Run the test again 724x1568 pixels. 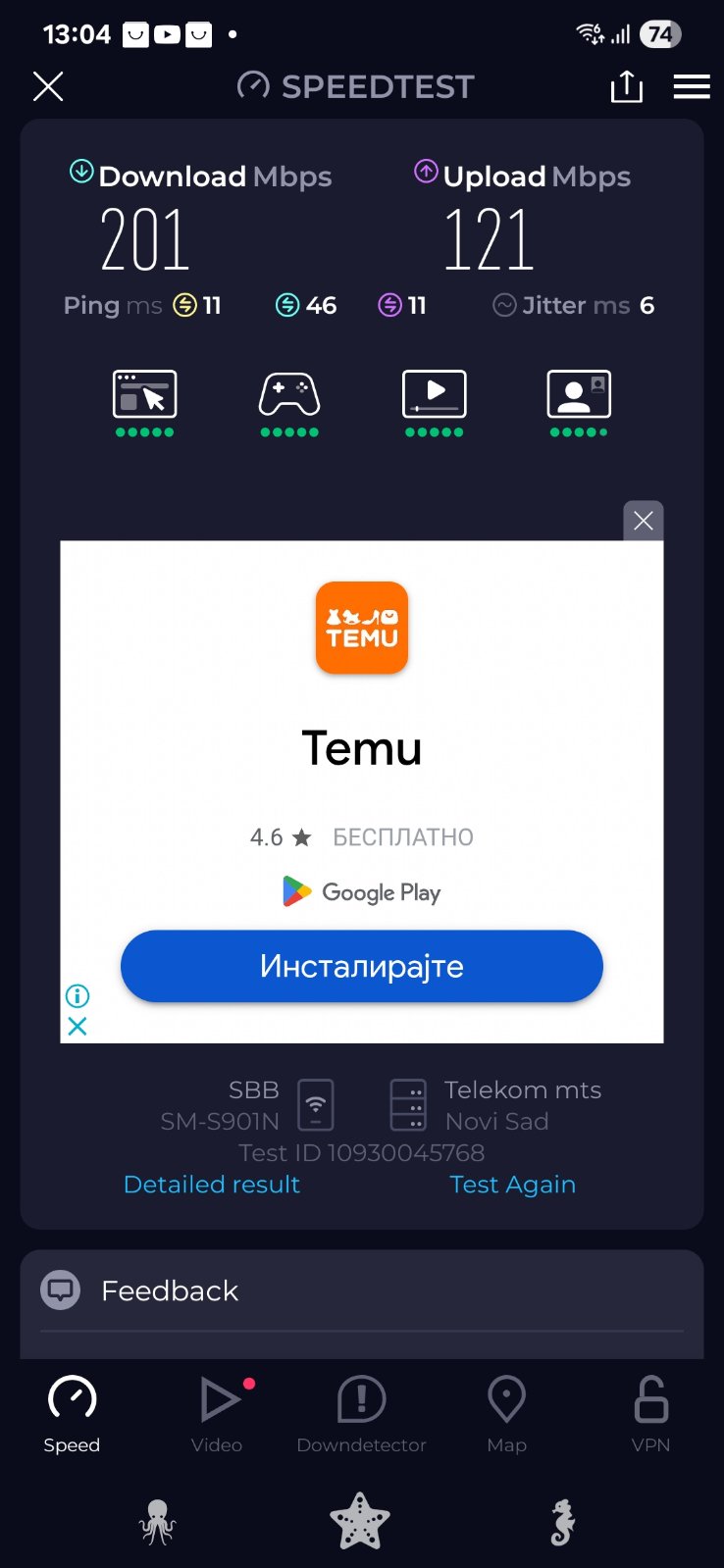tap(512, 1185)
